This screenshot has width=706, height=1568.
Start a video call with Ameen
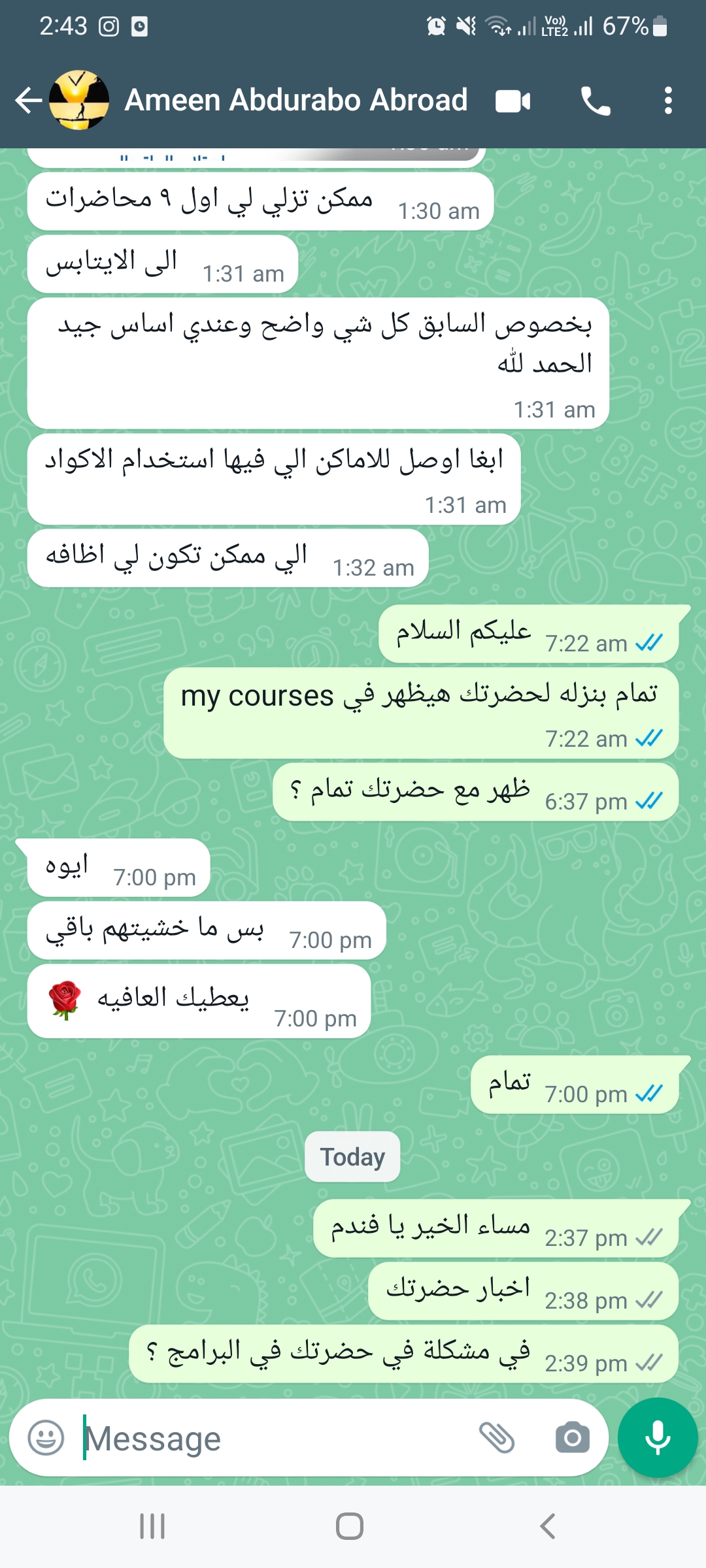[513, 101]
